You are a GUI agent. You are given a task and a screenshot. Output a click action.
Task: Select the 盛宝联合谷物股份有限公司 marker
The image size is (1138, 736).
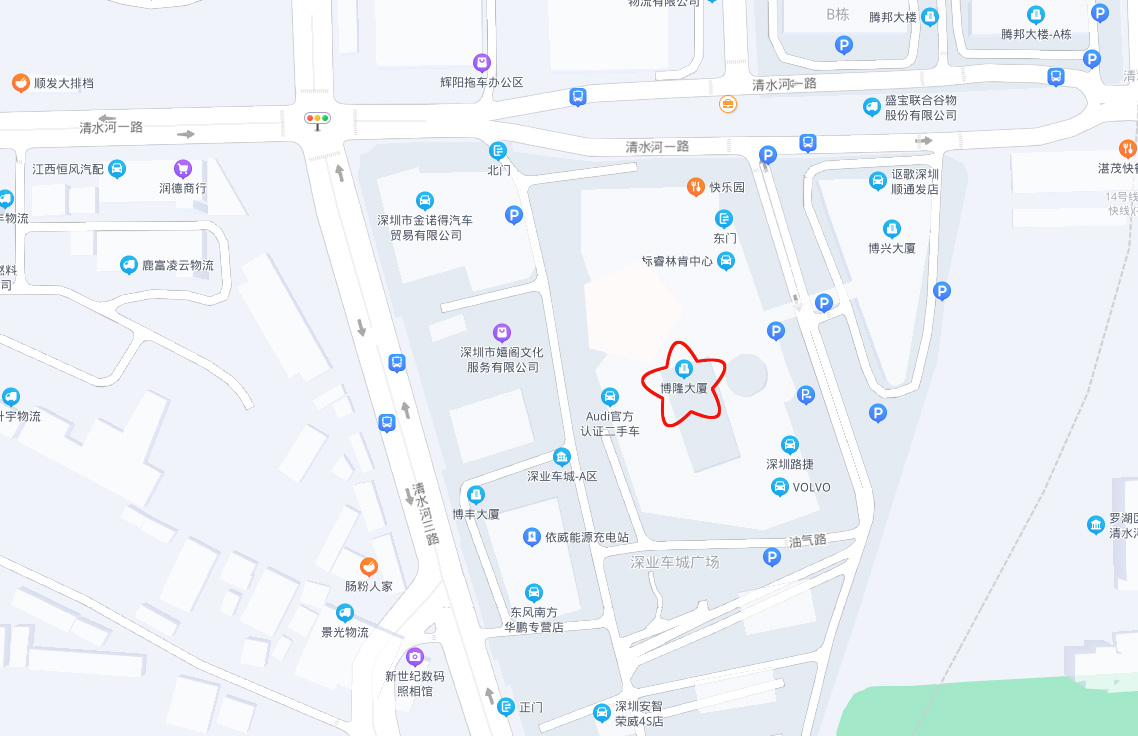click(872, 107)
